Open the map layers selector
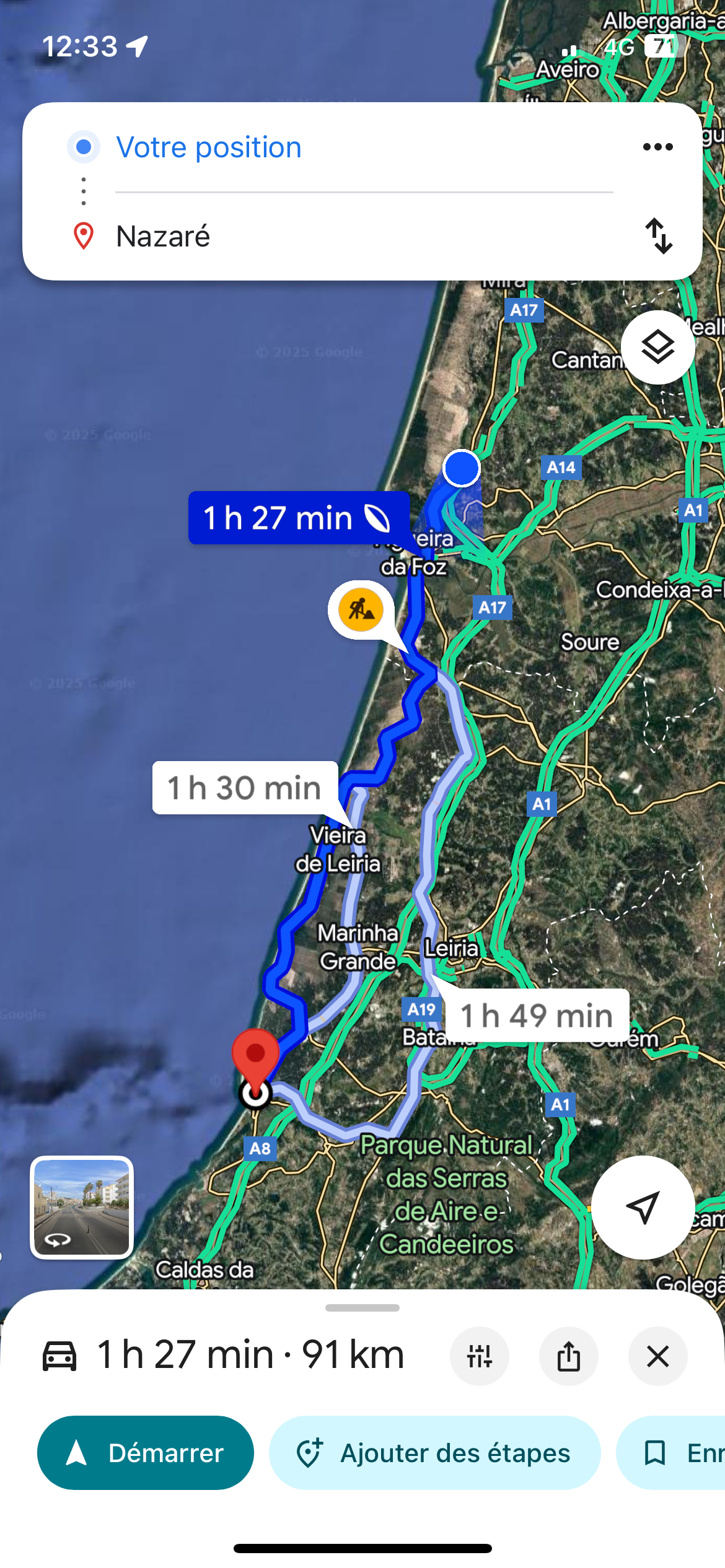The width and height of the screenshot is (725, 1568). (657, 347)
